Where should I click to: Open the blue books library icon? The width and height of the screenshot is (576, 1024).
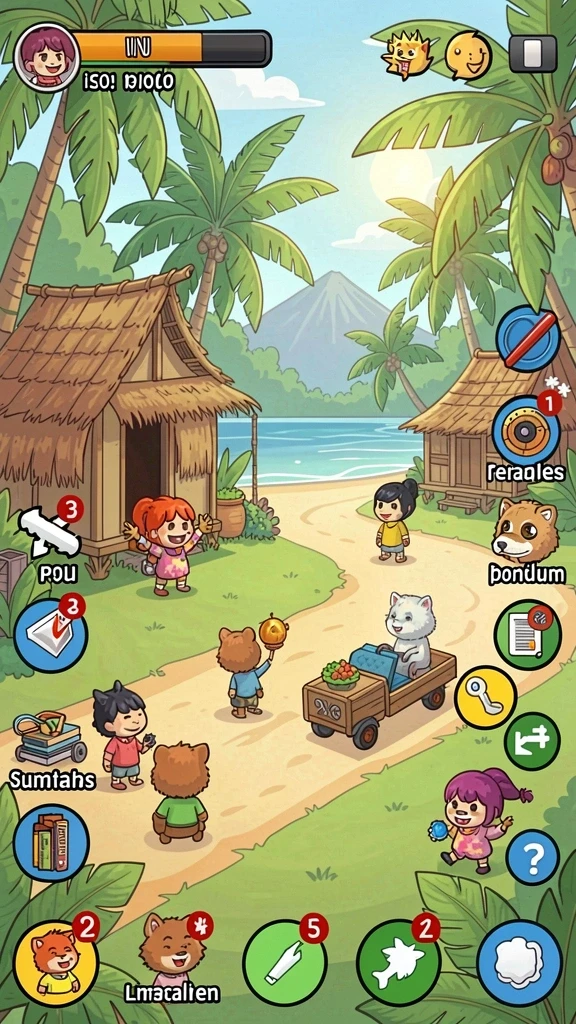pyautogui.click(x=51, y=844)
